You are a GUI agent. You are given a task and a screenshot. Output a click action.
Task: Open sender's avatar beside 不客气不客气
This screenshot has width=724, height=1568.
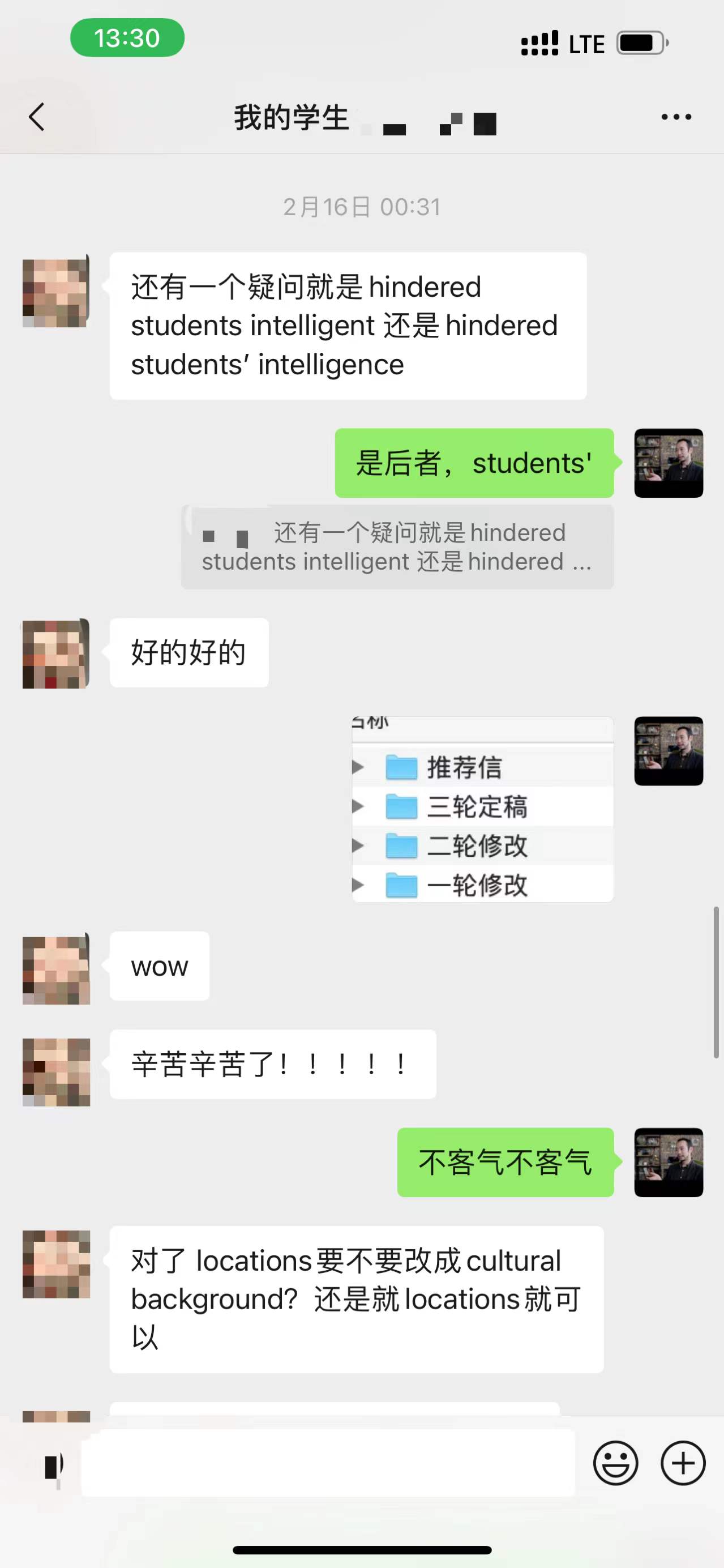click(x=668, y=1162)
